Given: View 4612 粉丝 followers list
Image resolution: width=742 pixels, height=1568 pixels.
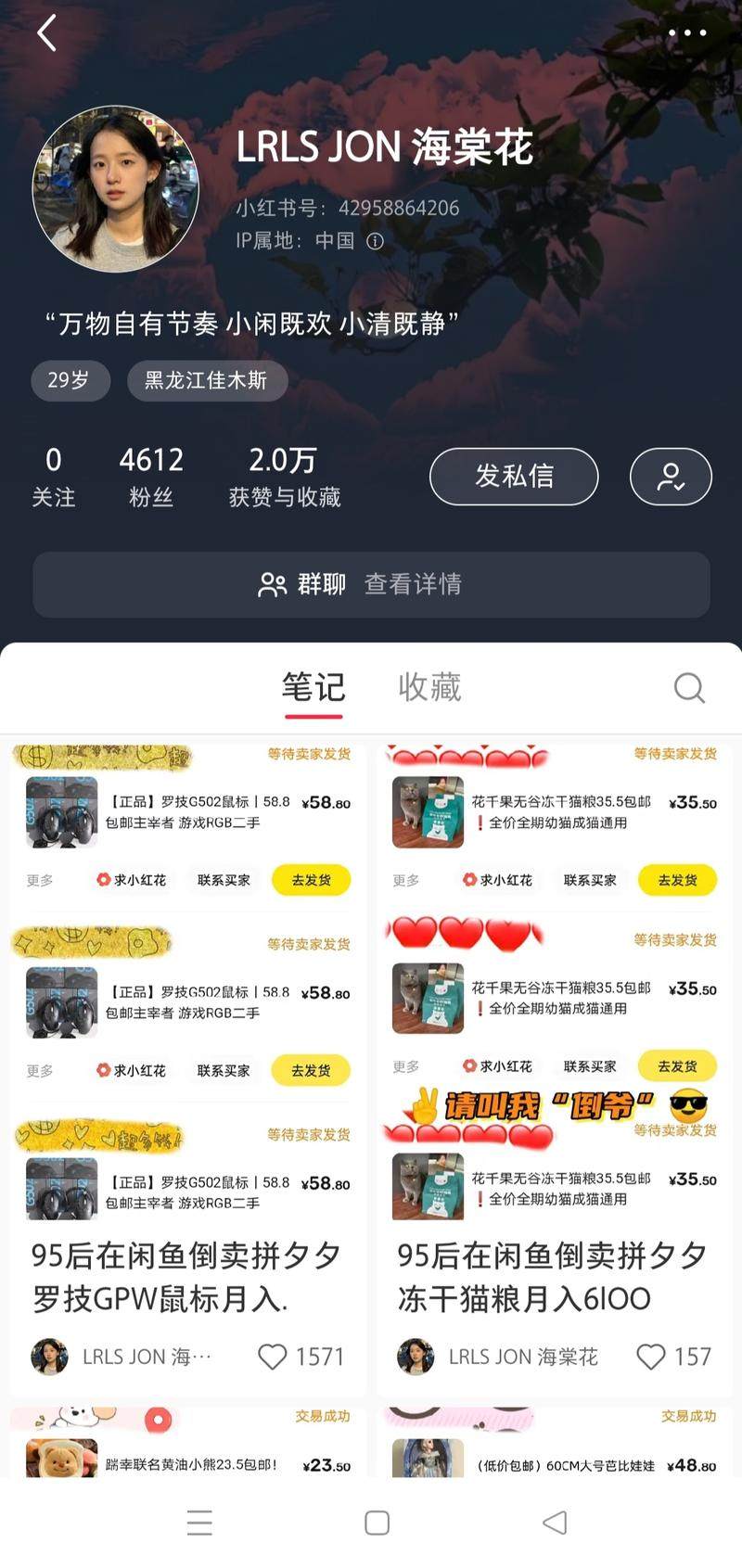Looking at the screenshot, I should pyautogui.click(x=151, y=477).
